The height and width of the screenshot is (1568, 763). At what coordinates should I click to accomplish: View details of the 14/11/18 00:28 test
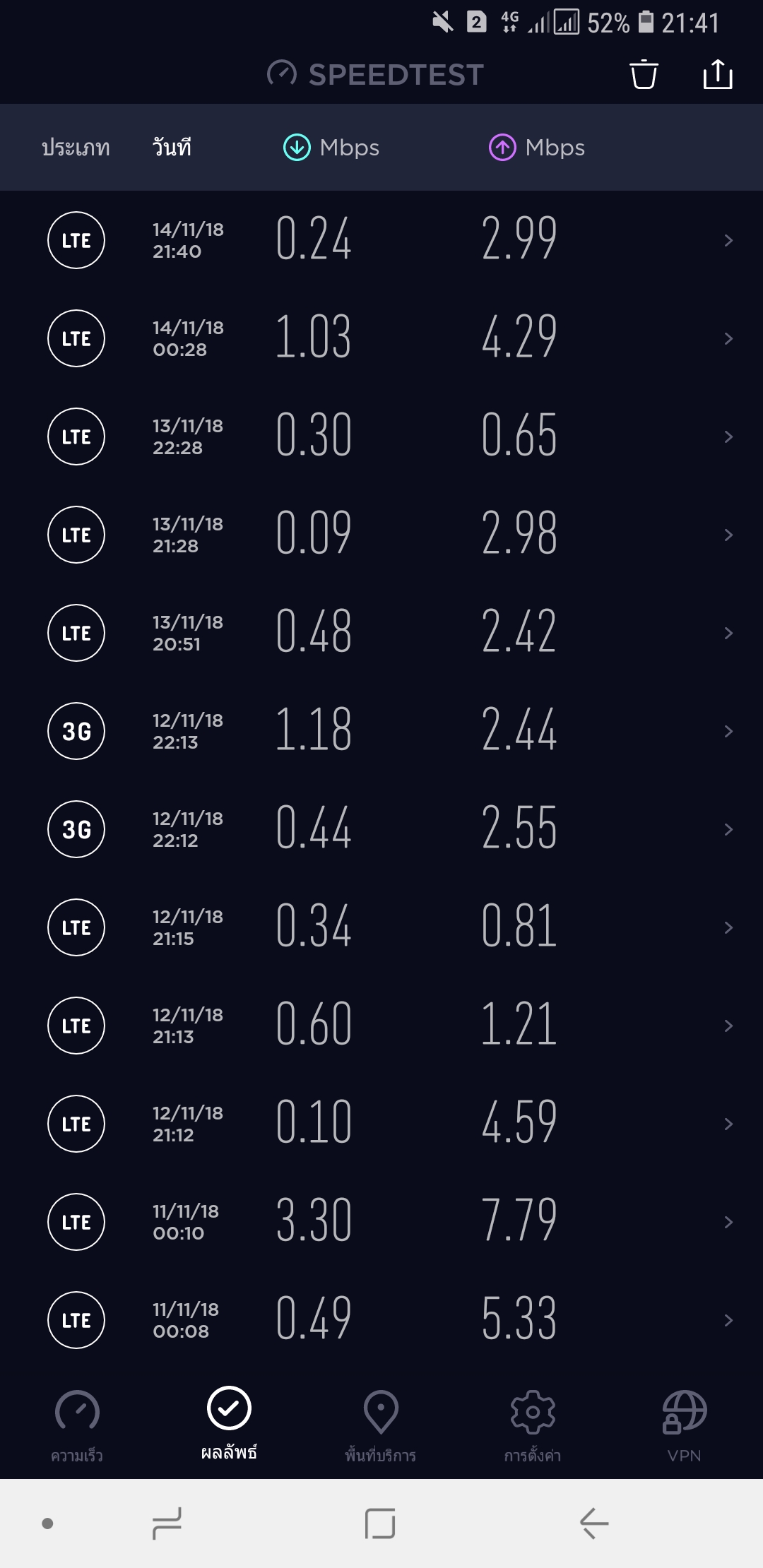[381, 338]
